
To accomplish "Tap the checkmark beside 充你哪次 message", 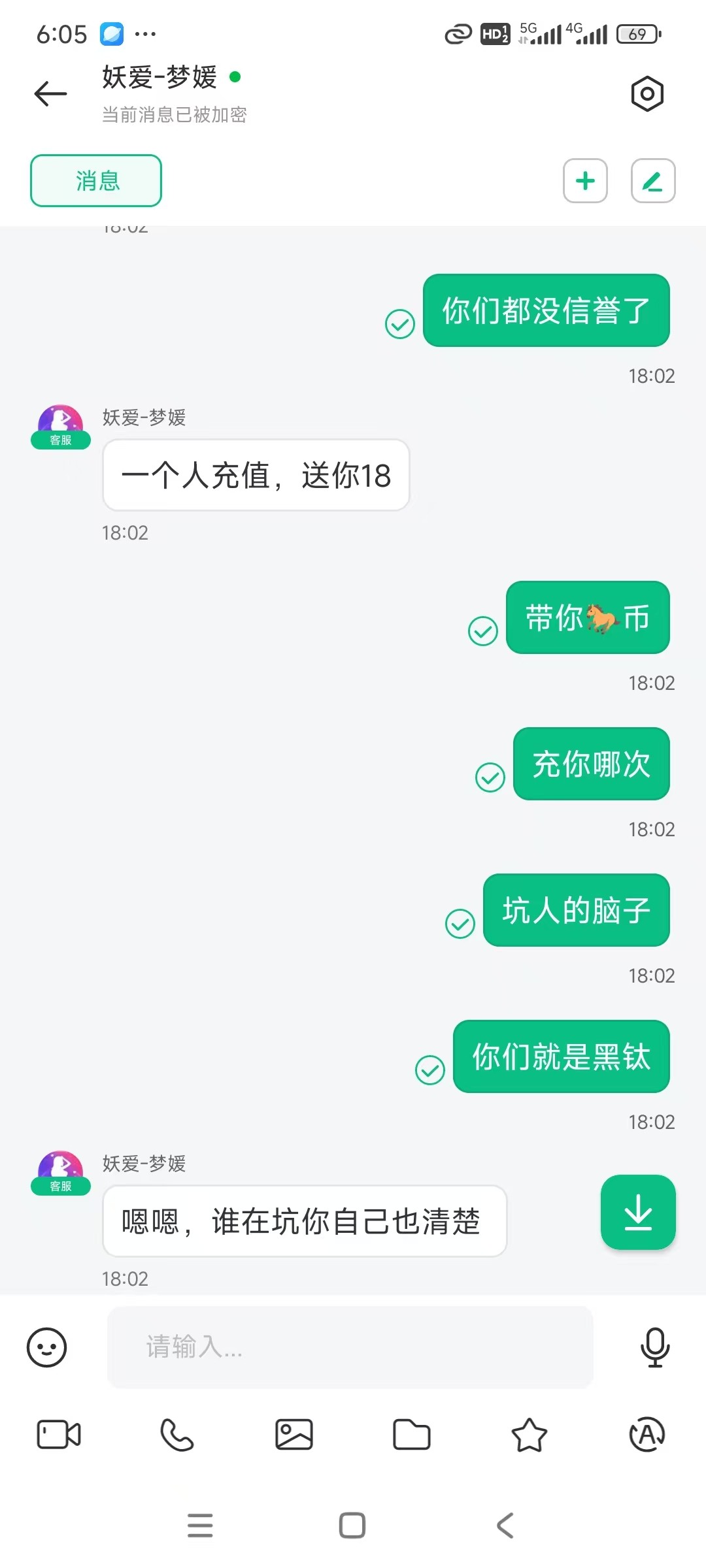I will (x=490, y=779).
